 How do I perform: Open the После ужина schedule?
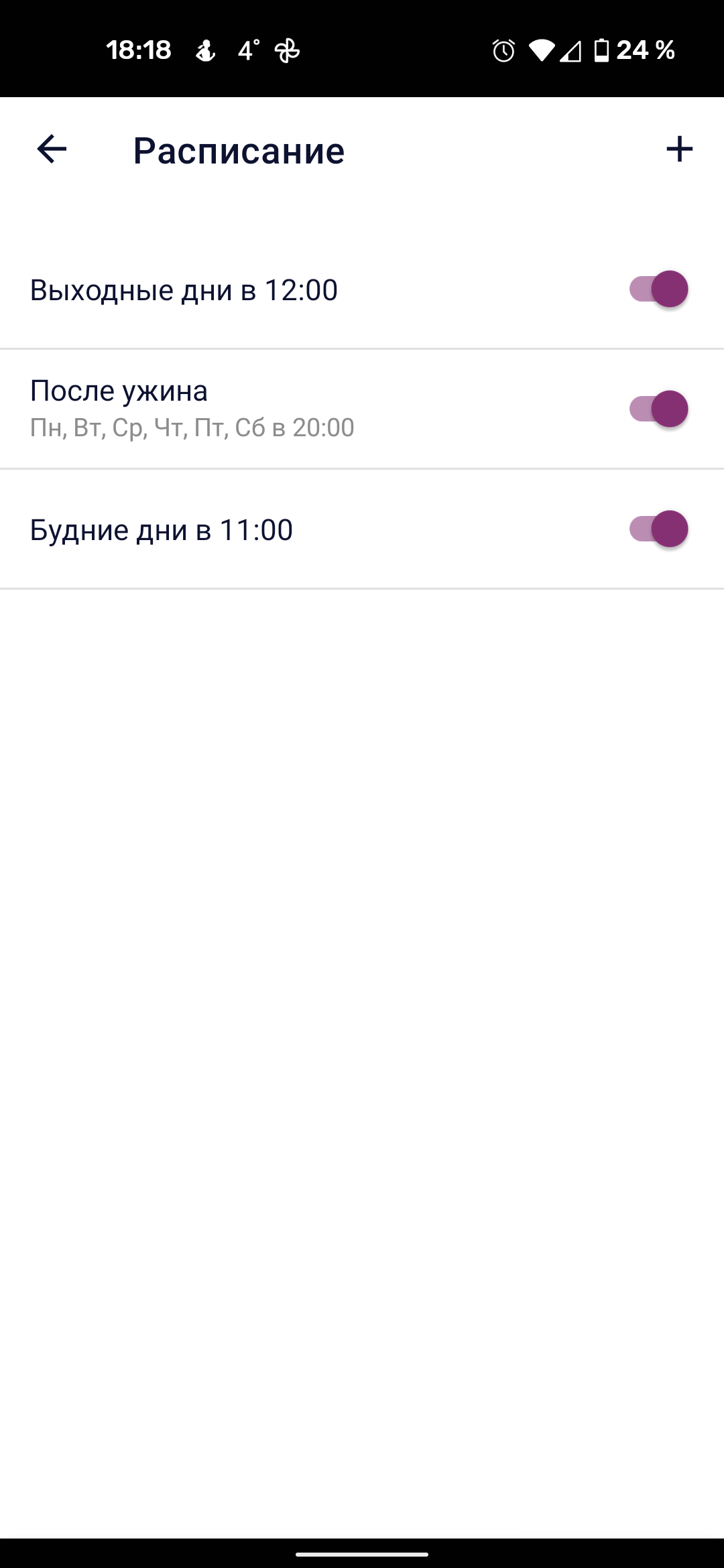(x=192, y=407)
